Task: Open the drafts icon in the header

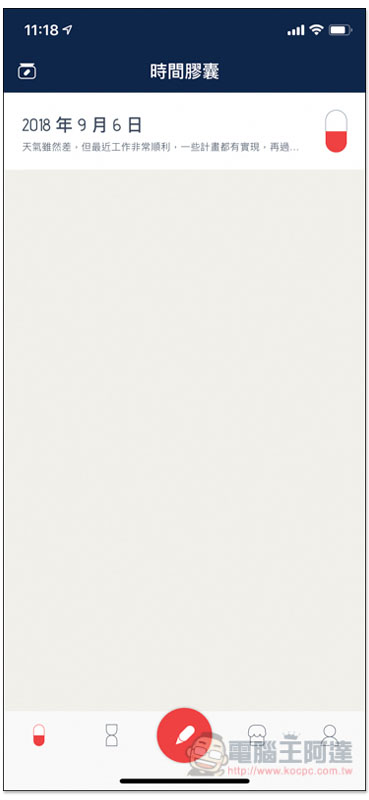Action: point(27,71)
